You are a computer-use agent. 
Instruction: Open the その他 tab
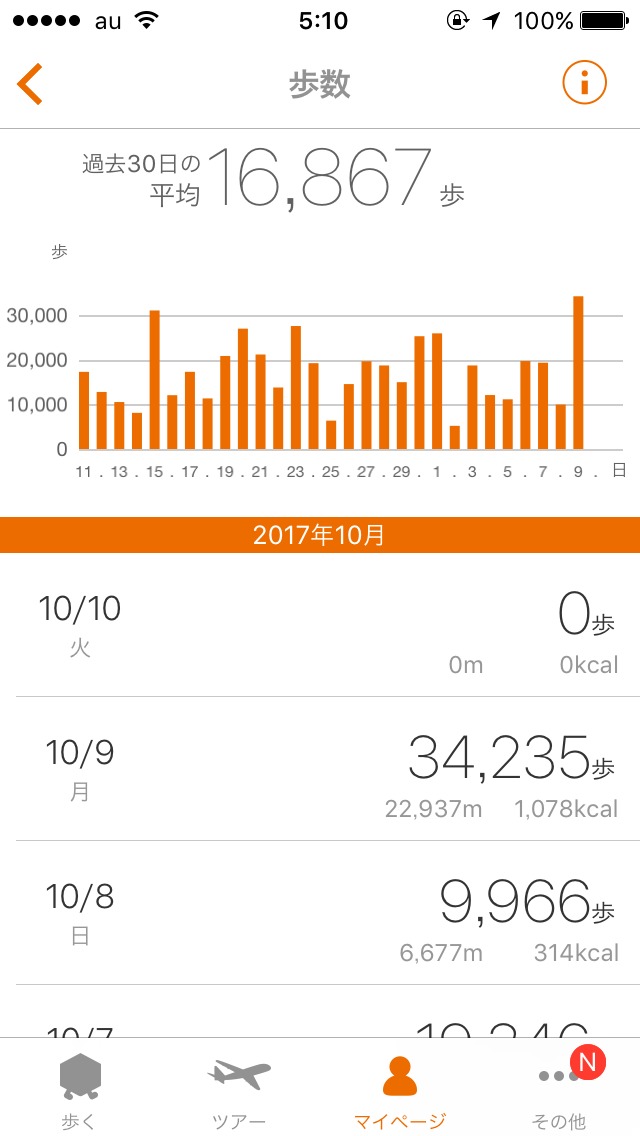[x=560, y=1090]
